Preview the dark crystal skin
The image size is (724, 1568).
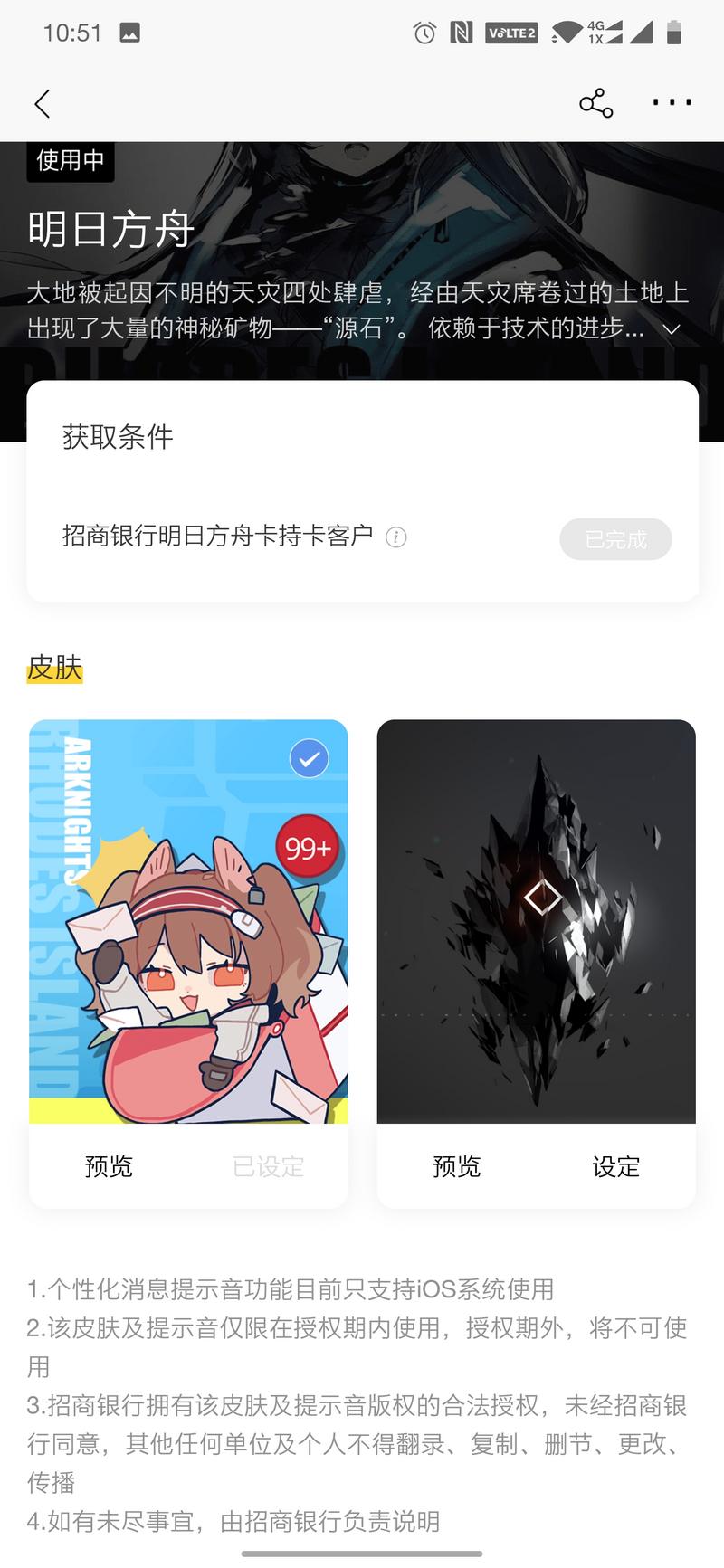(x=456, y=1166)
